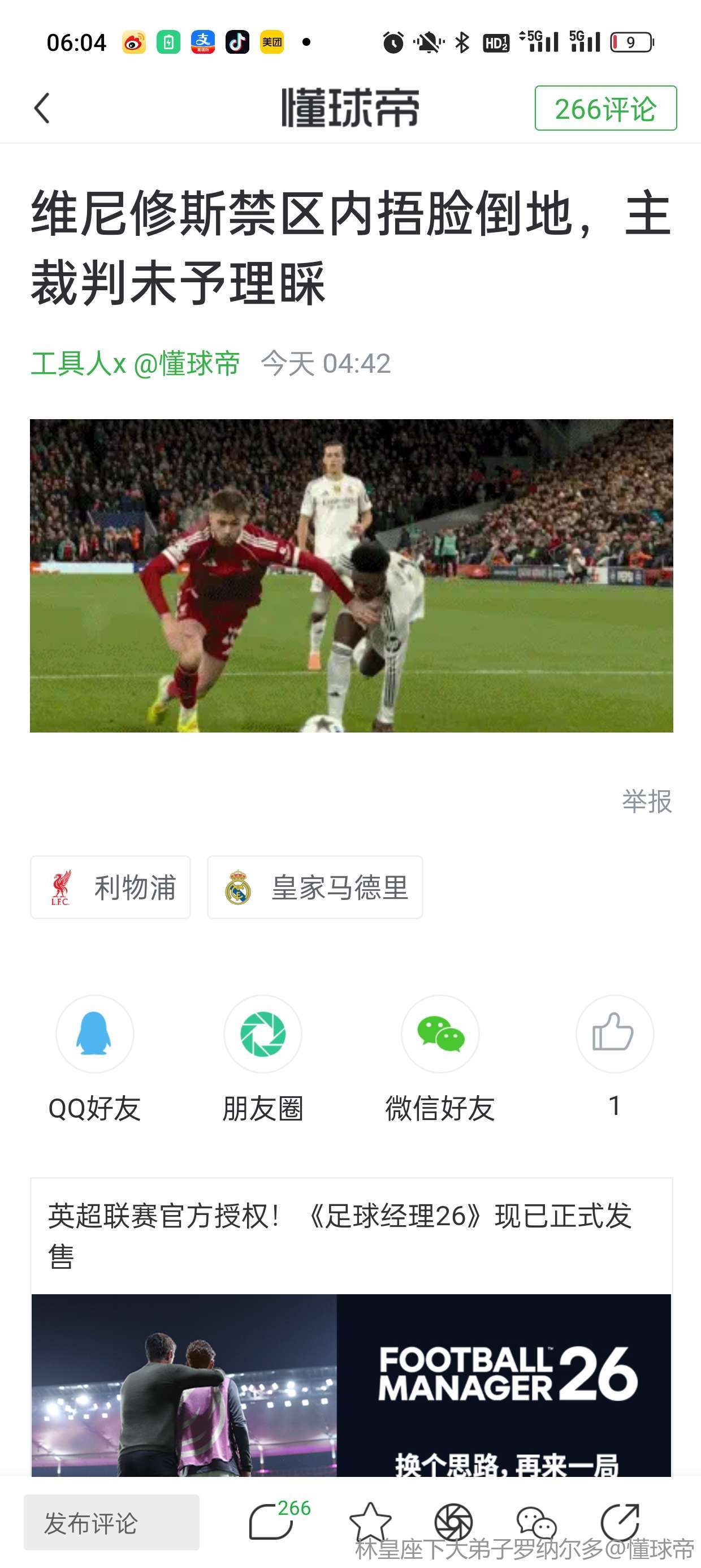Share to 朋友圈
The image size is (701, 1568).
pos(263,1033)
